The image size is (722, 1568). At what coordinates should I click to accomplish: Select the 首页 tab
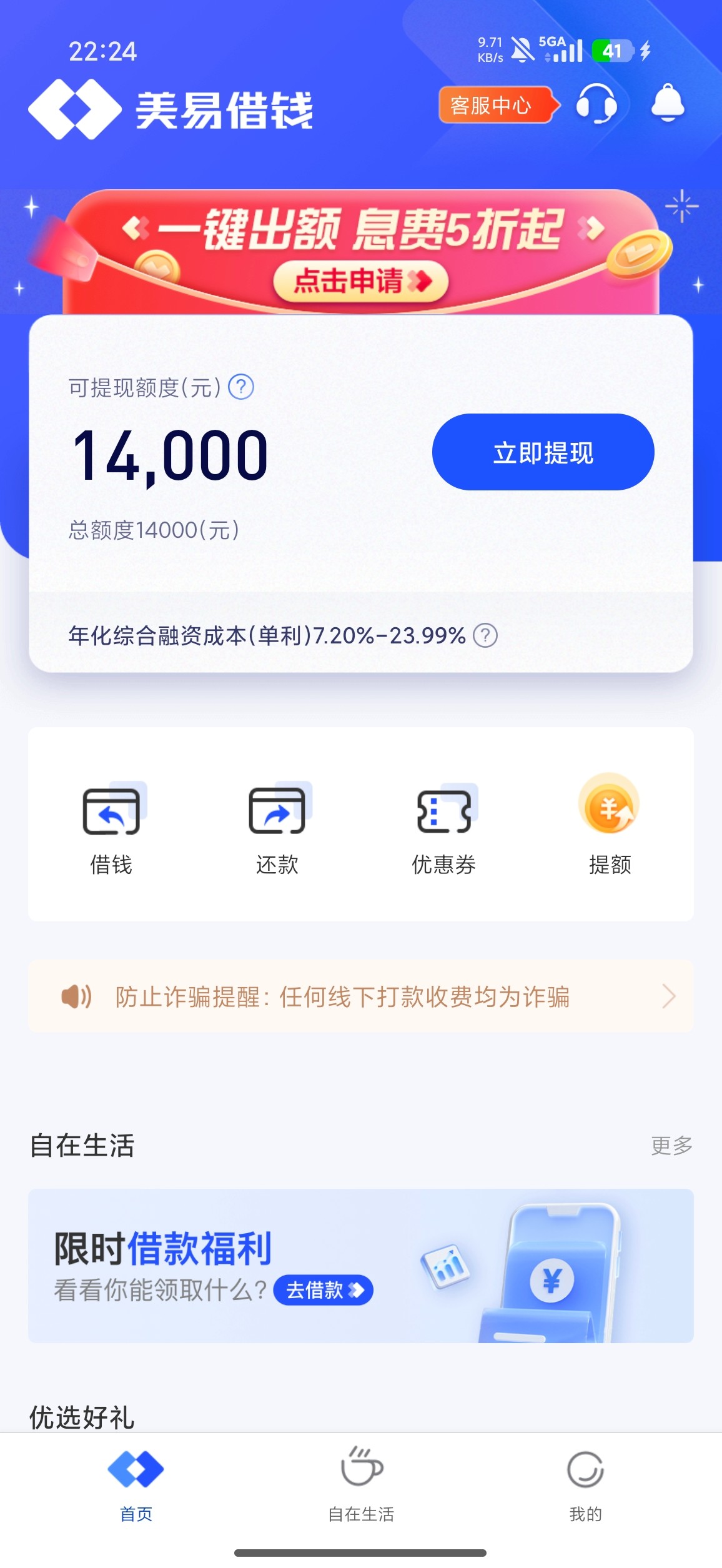click(x=136, y=1484)
